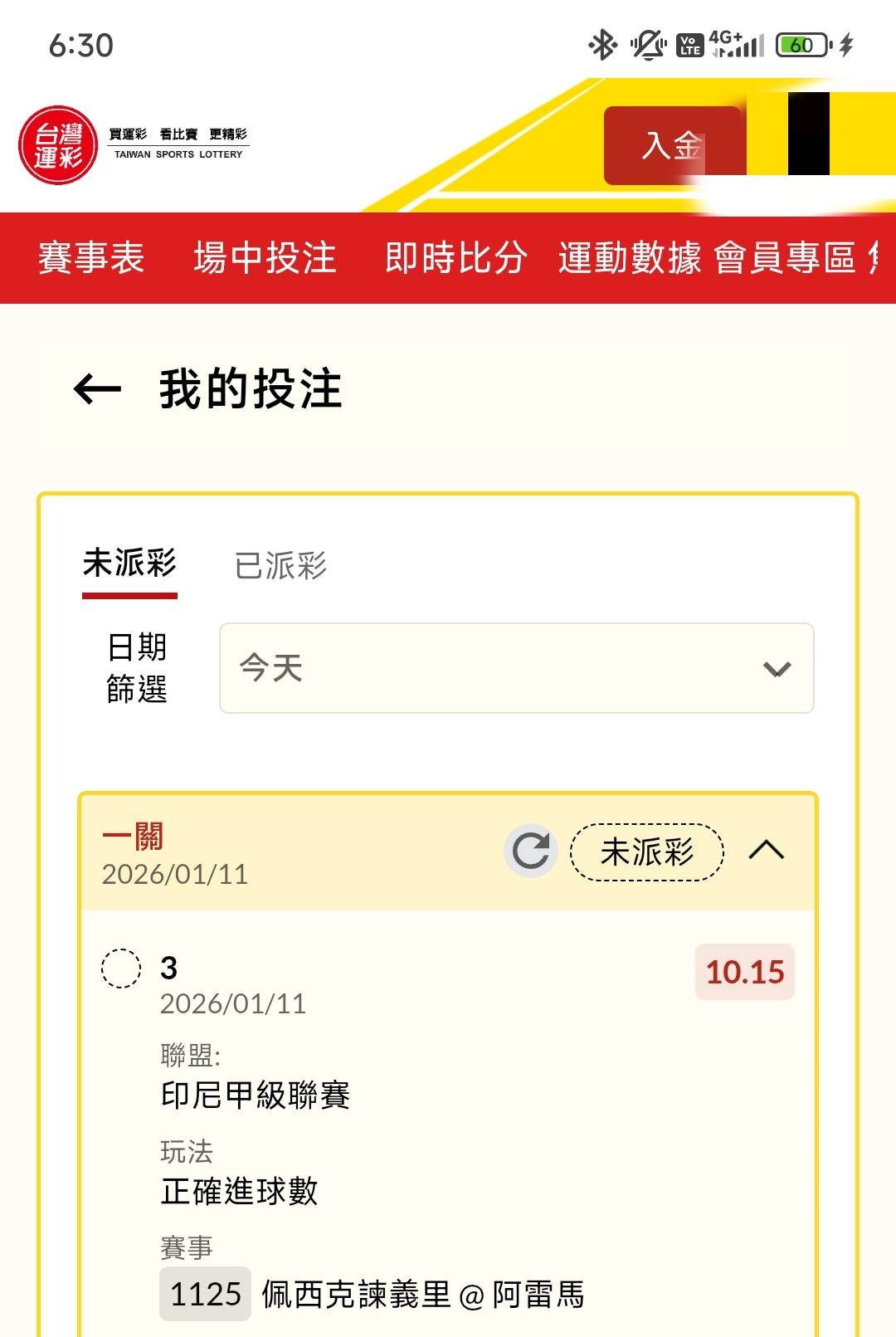This screenshot has width=896, height=1337.
Task: Tap the 入金 deposit button
Action: [x=672, y=145]
